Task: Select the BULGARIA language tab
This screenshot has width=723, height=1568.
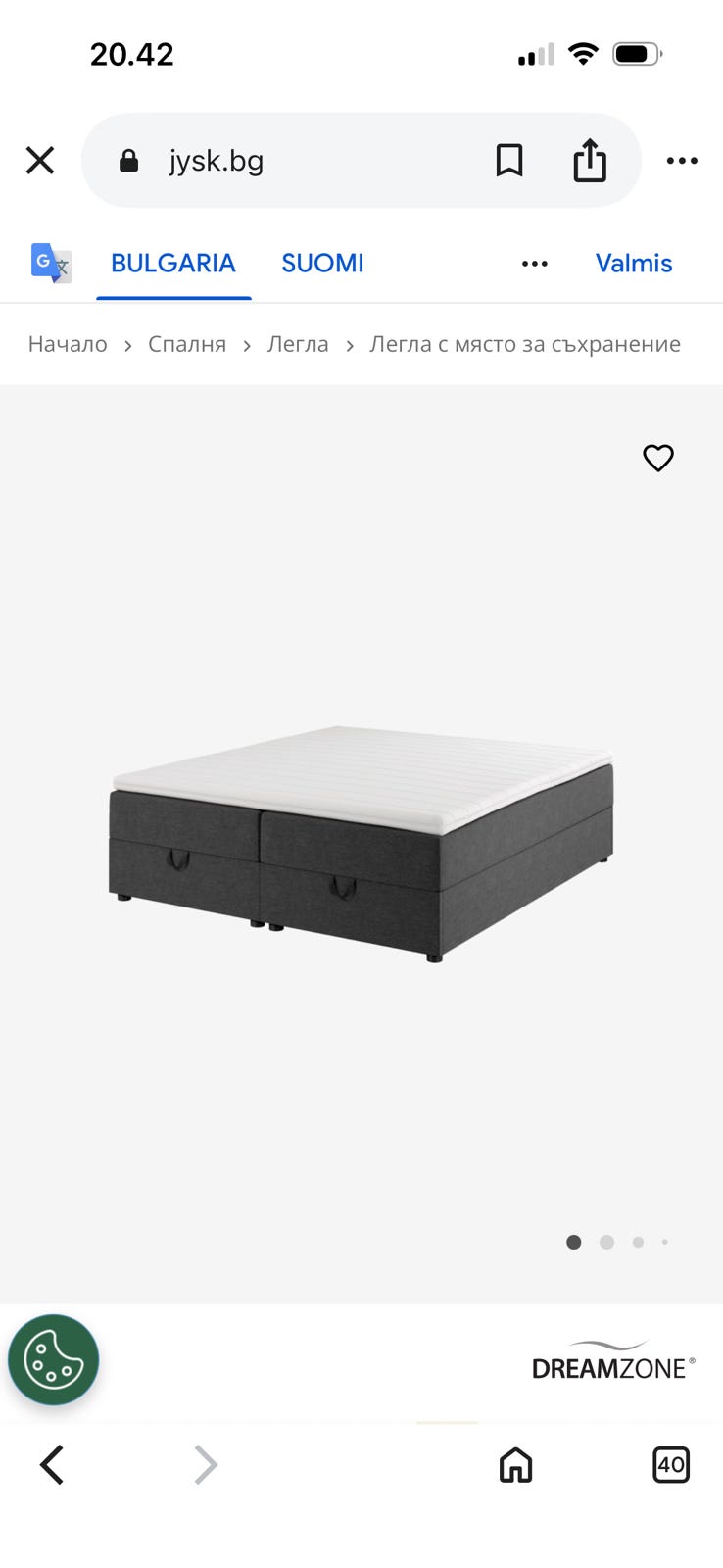Action: point(173,263)
